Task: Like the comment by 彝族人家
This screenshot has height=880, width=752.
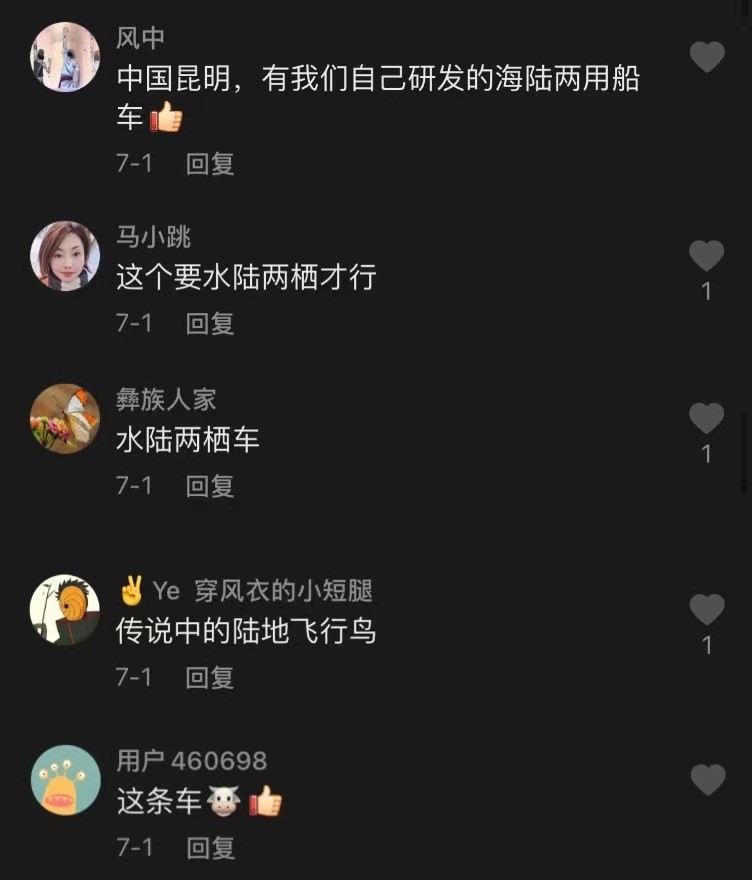Action: point(707,418)
